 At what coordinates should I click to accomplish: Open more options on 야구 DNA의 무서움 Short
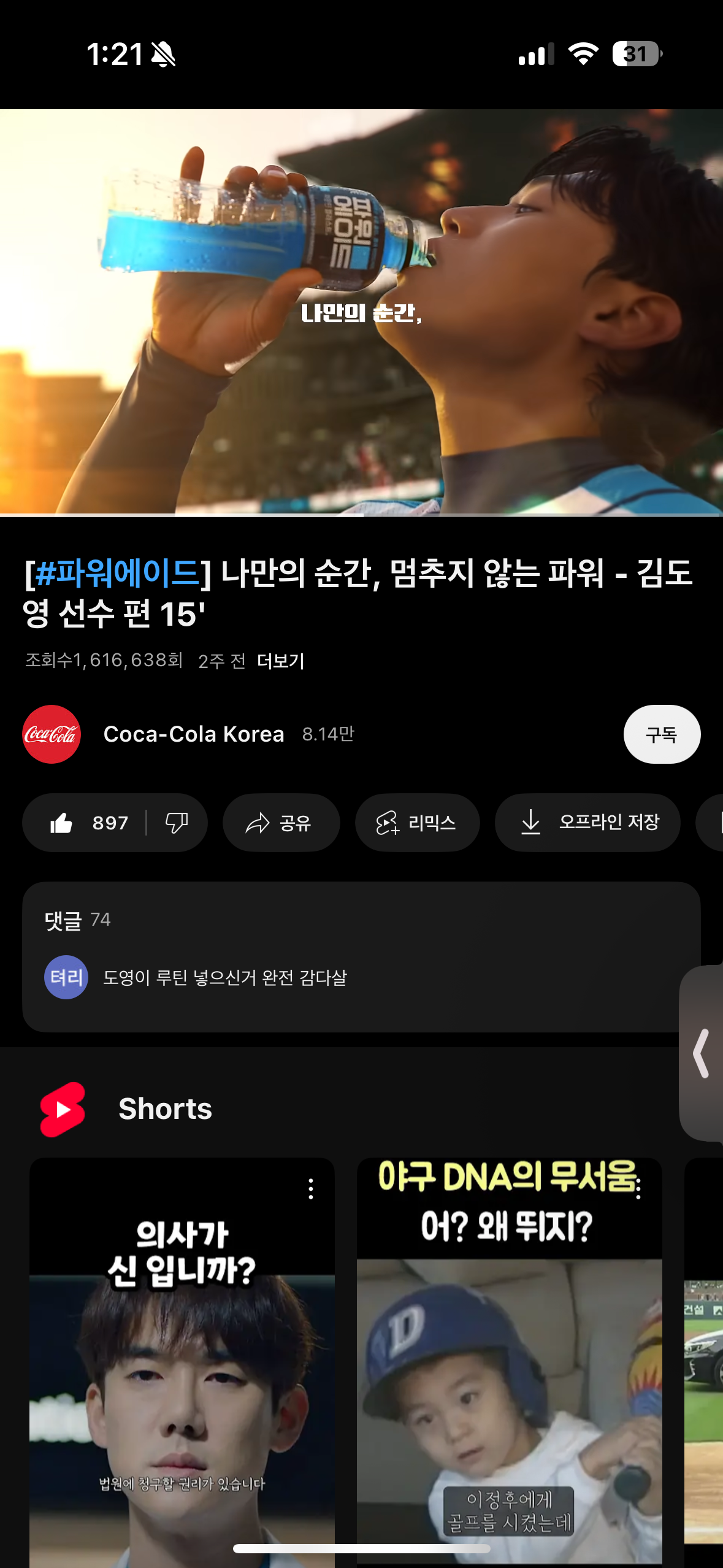(638, 1189)
